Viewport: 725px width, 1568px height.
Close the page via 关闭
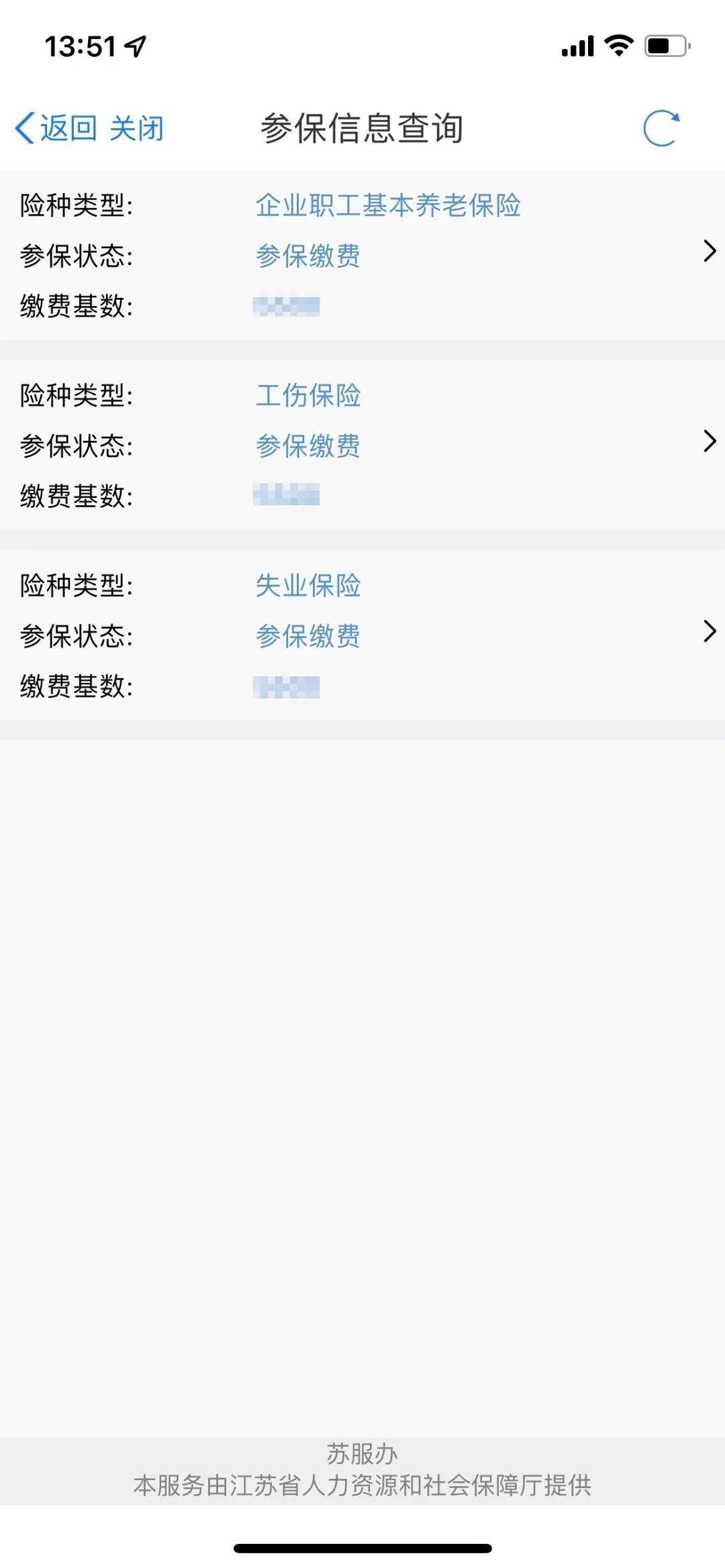[x=137, y=127]
